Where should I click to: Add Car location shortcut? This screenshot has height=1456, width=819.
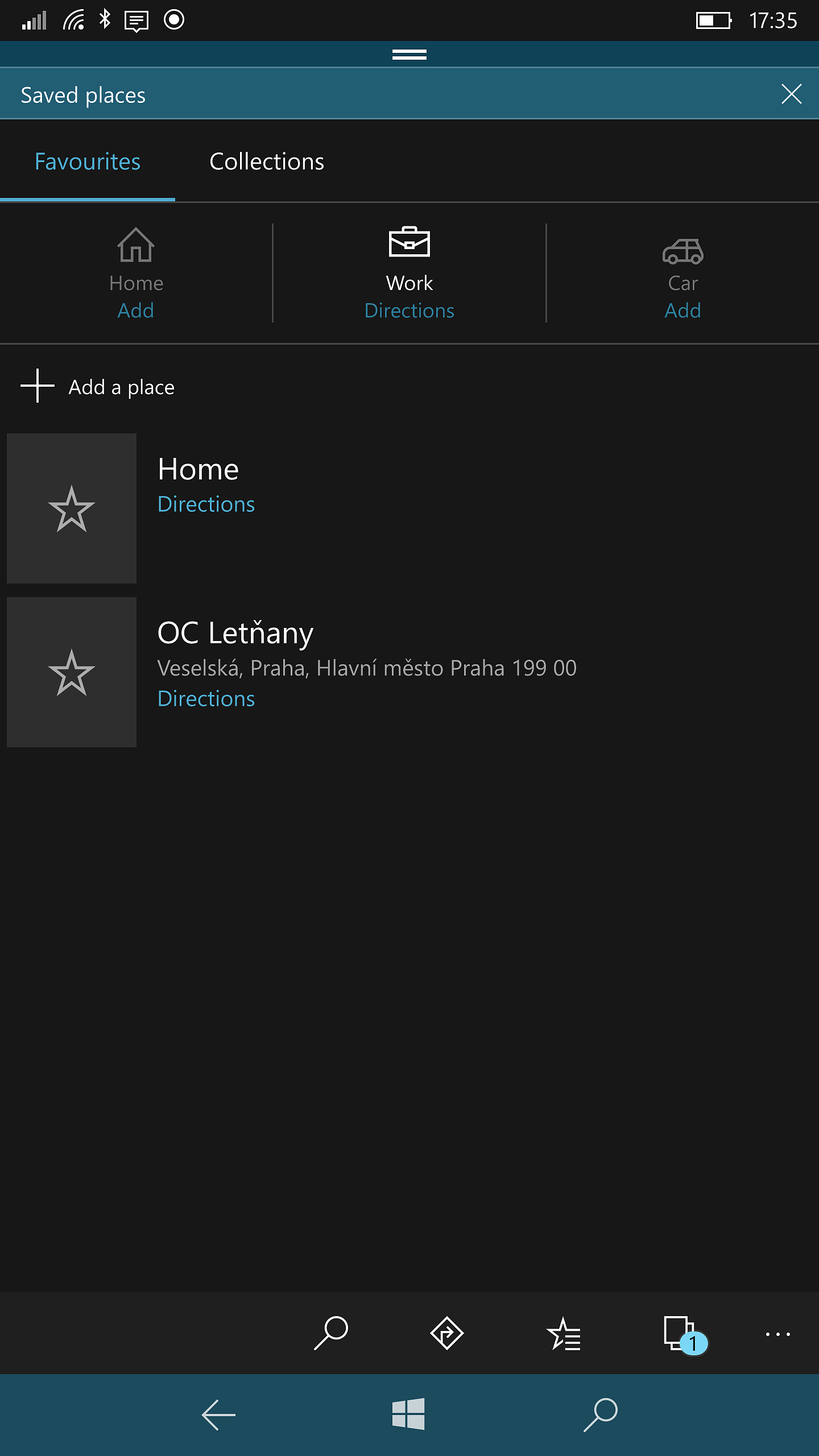(x=682, y=311)
